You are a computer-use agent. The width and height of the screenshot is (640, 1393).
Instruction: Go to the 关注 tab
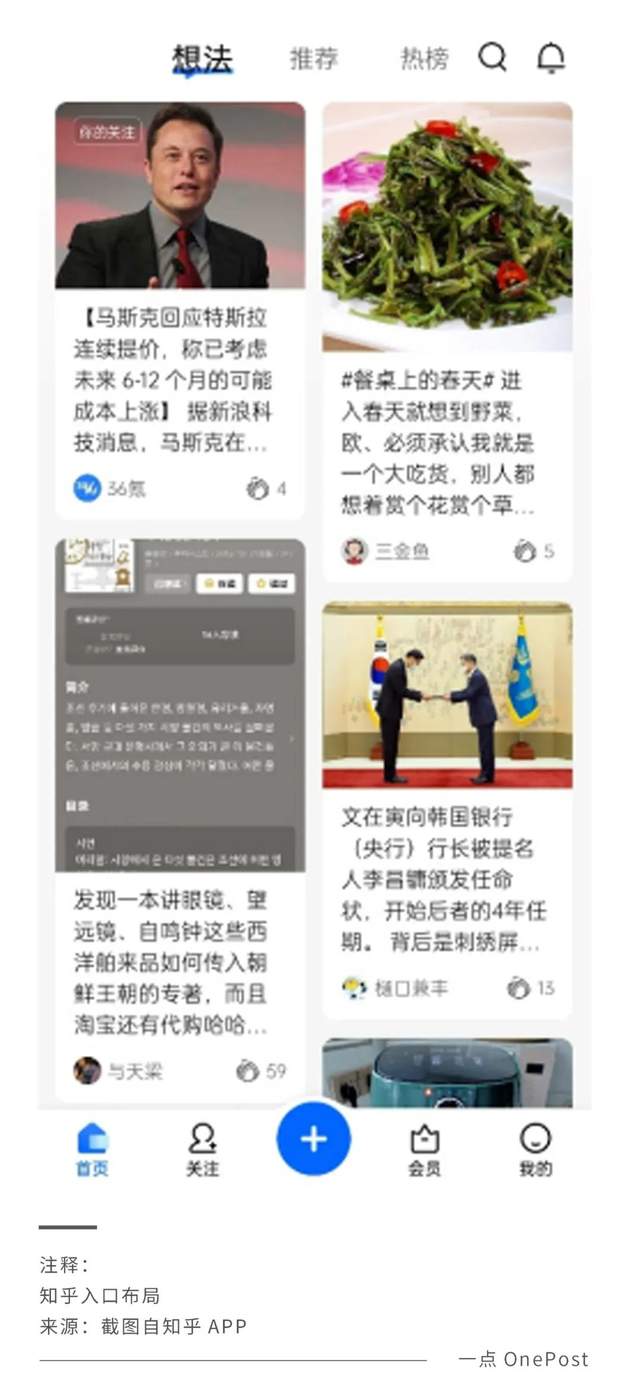[203, 1150]
